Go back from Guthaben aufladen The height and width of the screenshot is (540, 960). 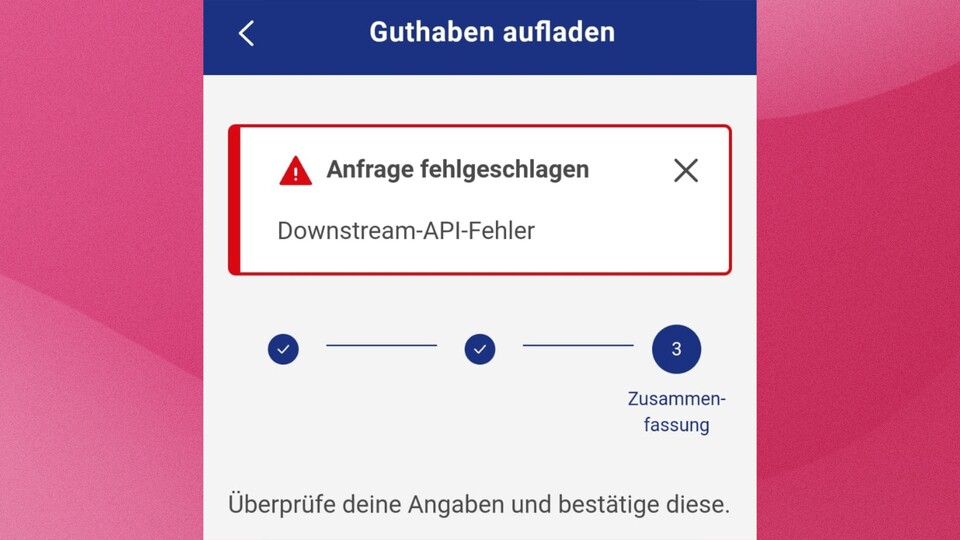coord(246,33)
